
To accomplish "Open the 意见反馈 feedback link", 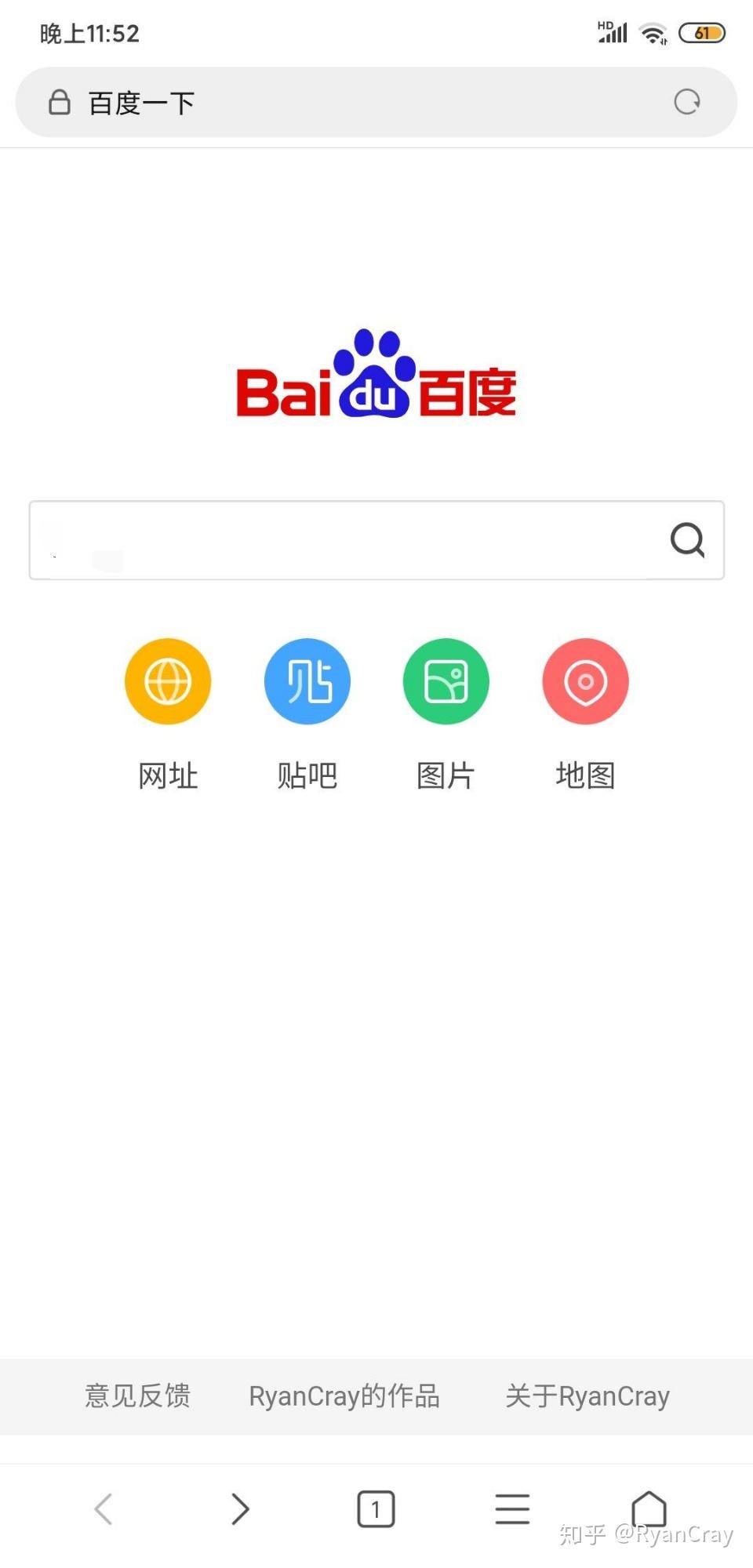I will (x=137, y=1396).
